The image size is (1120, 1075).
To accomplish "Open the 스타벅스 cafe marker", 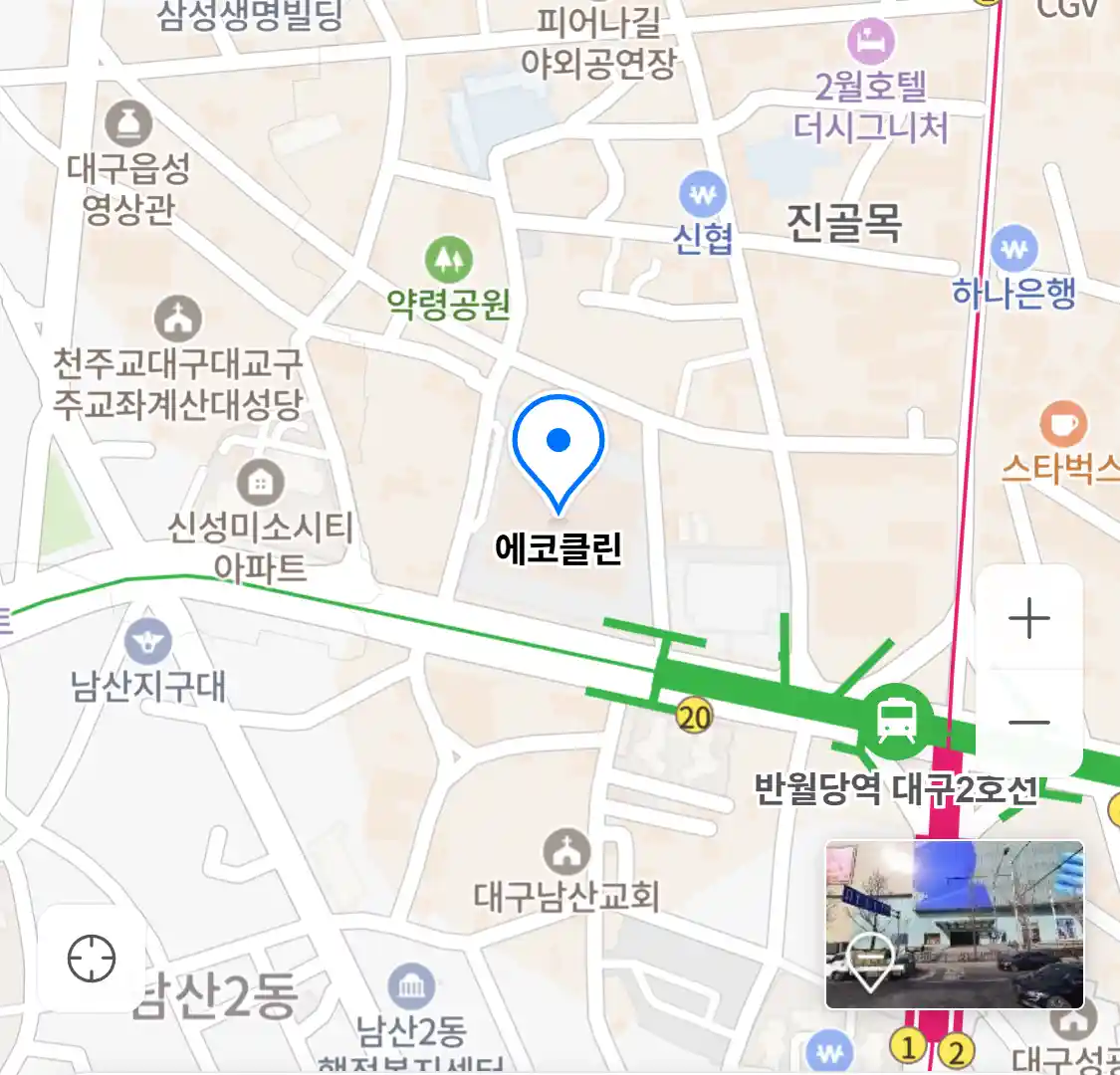I will point(1063,425).
